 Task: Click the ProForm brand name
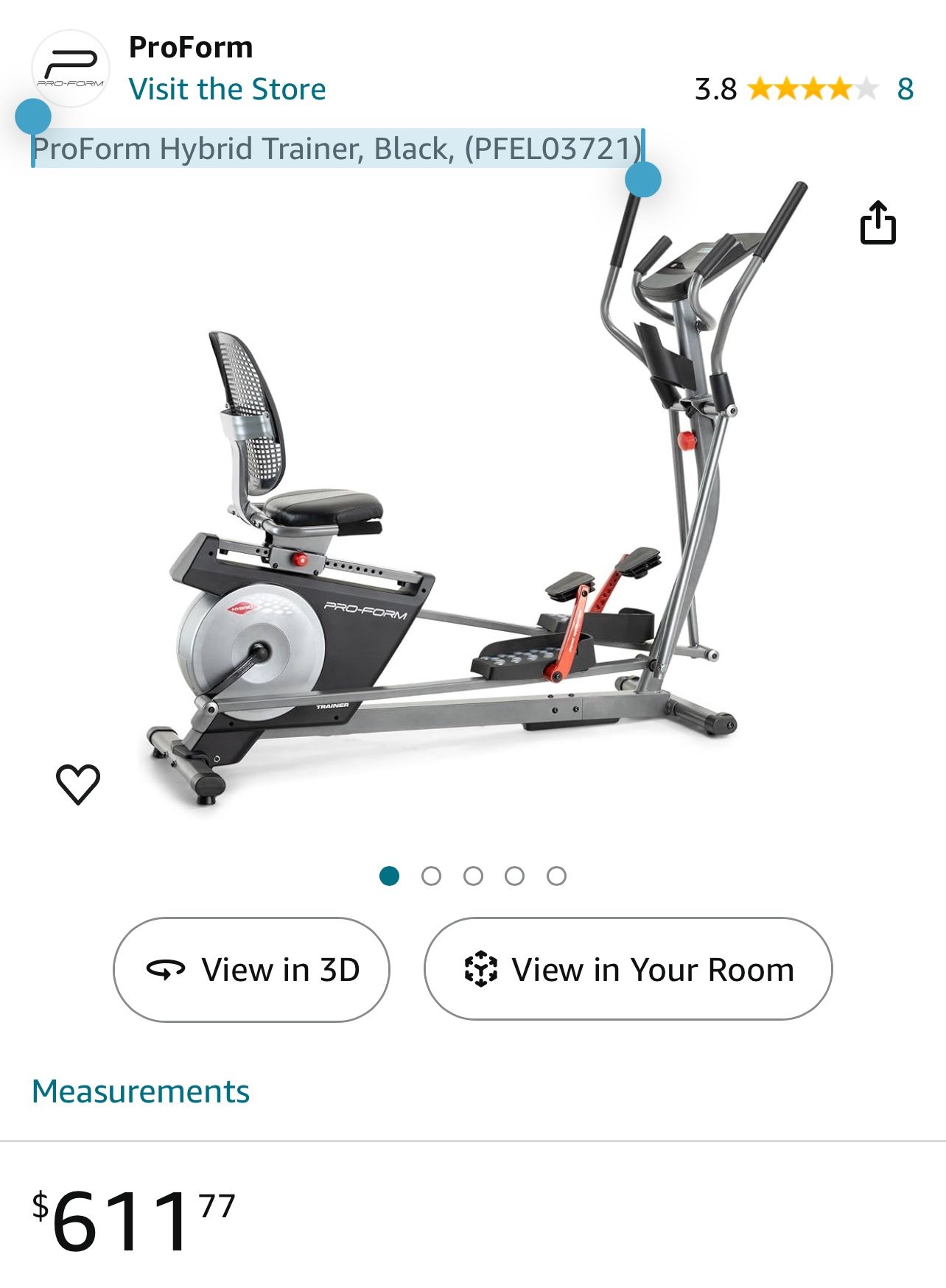pos(191,47)
